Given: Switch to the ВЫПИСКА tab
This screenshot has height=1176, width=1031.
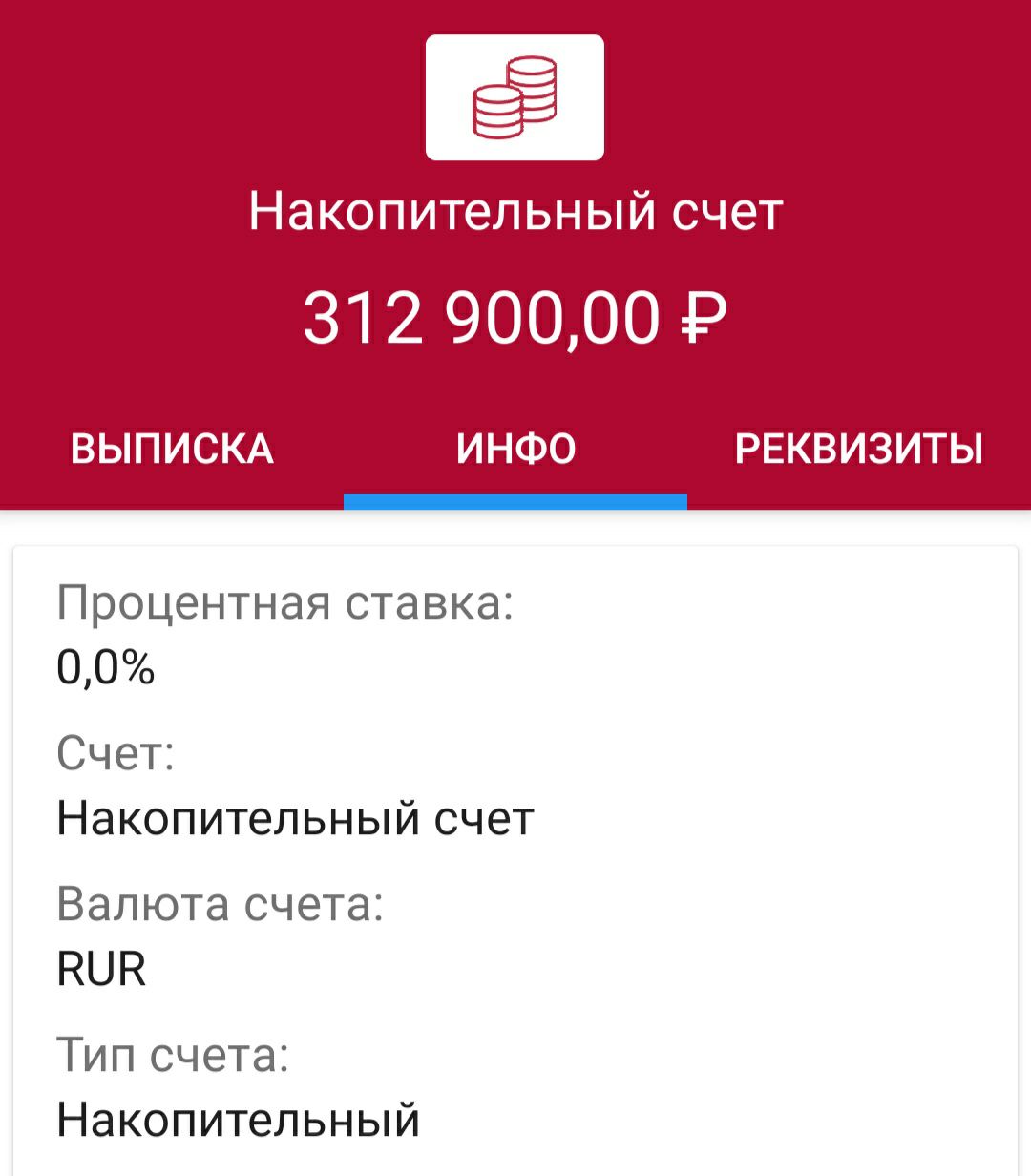Looking at the screenshot, I should 172,449.
